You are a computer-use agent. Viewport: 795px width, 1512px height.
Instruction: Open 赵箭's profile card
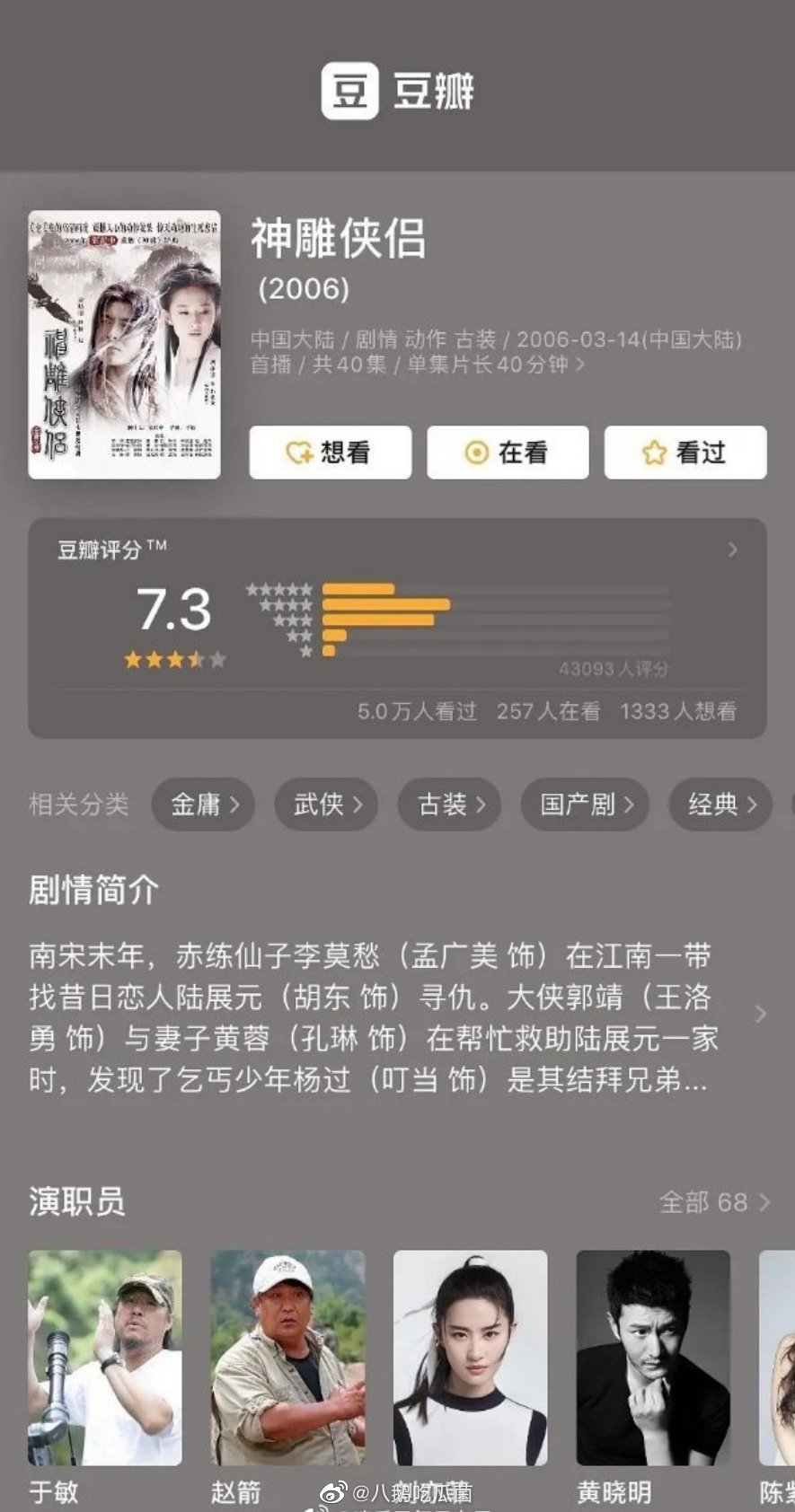pos(287,1358)
